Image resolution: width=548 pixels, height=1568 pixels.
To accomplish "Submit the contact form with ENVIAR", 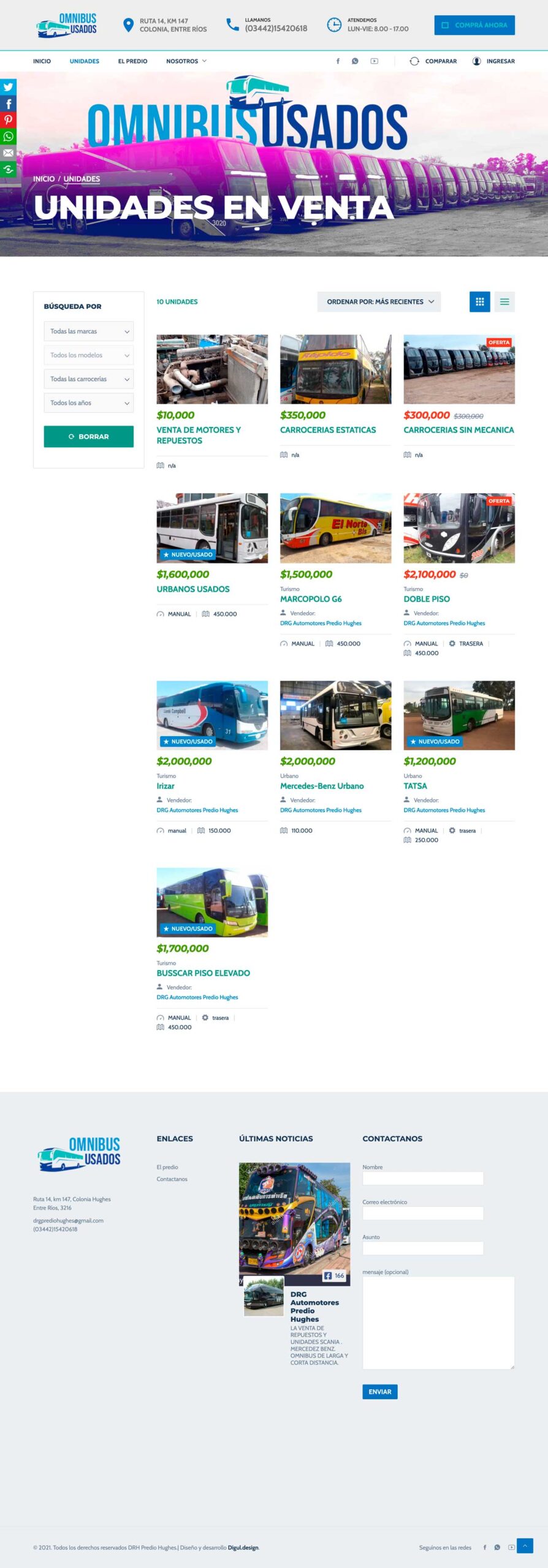I will coord(379,1392).
